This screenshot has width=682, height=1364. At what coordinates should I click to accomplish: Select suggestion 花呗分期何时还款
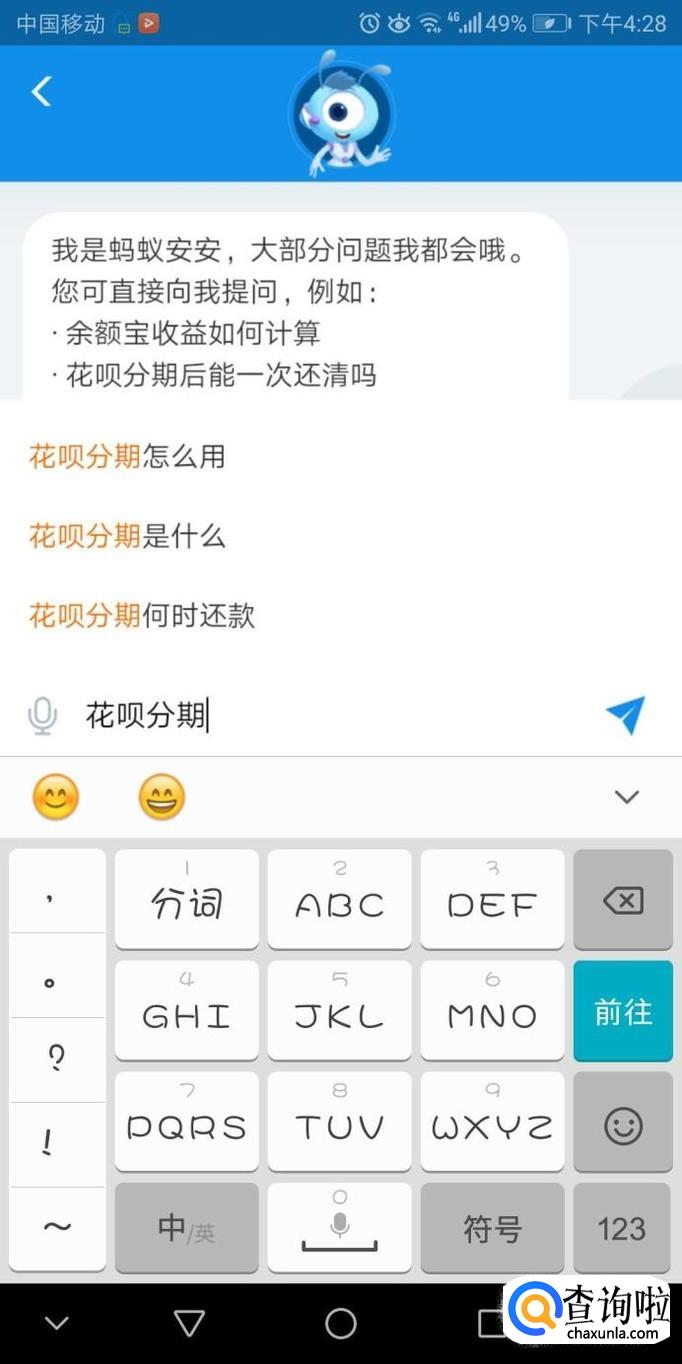tap(142, 615)
